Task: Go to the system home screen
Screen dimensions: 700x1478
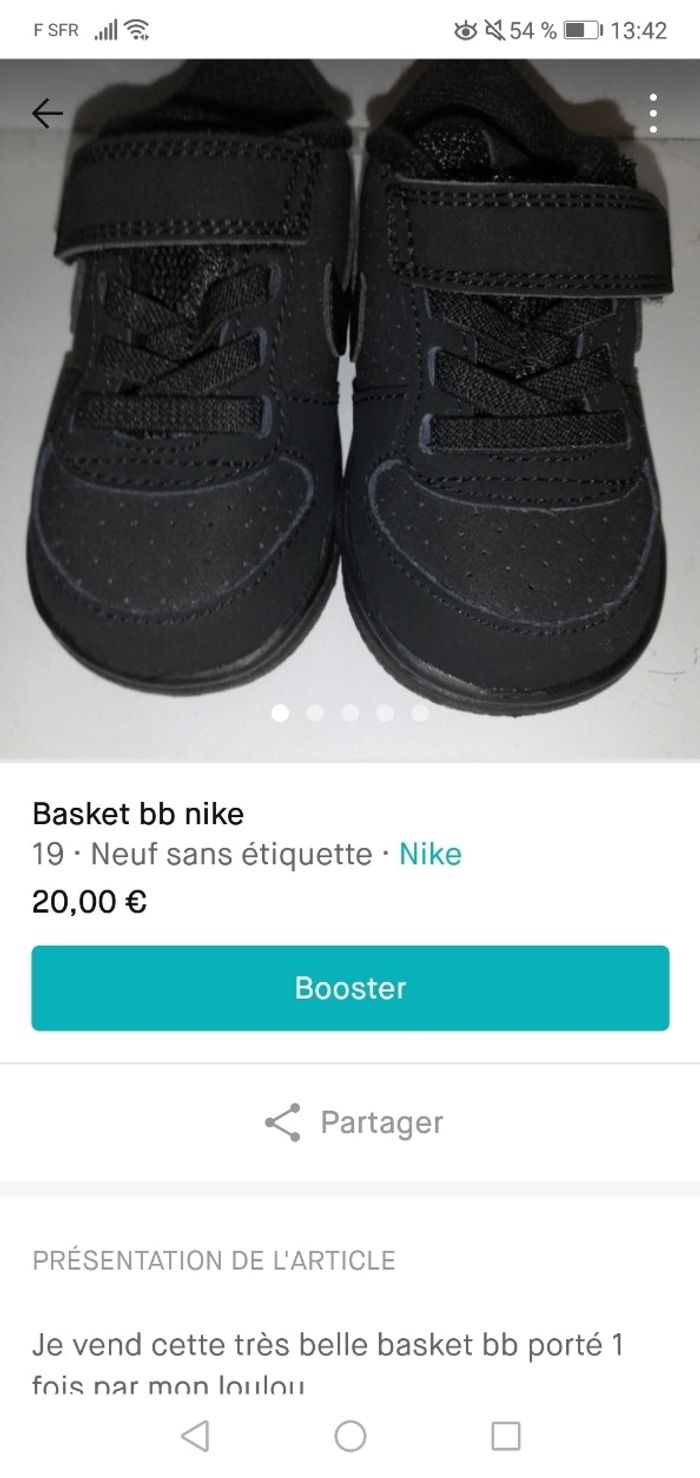Action: [350, 1436]
